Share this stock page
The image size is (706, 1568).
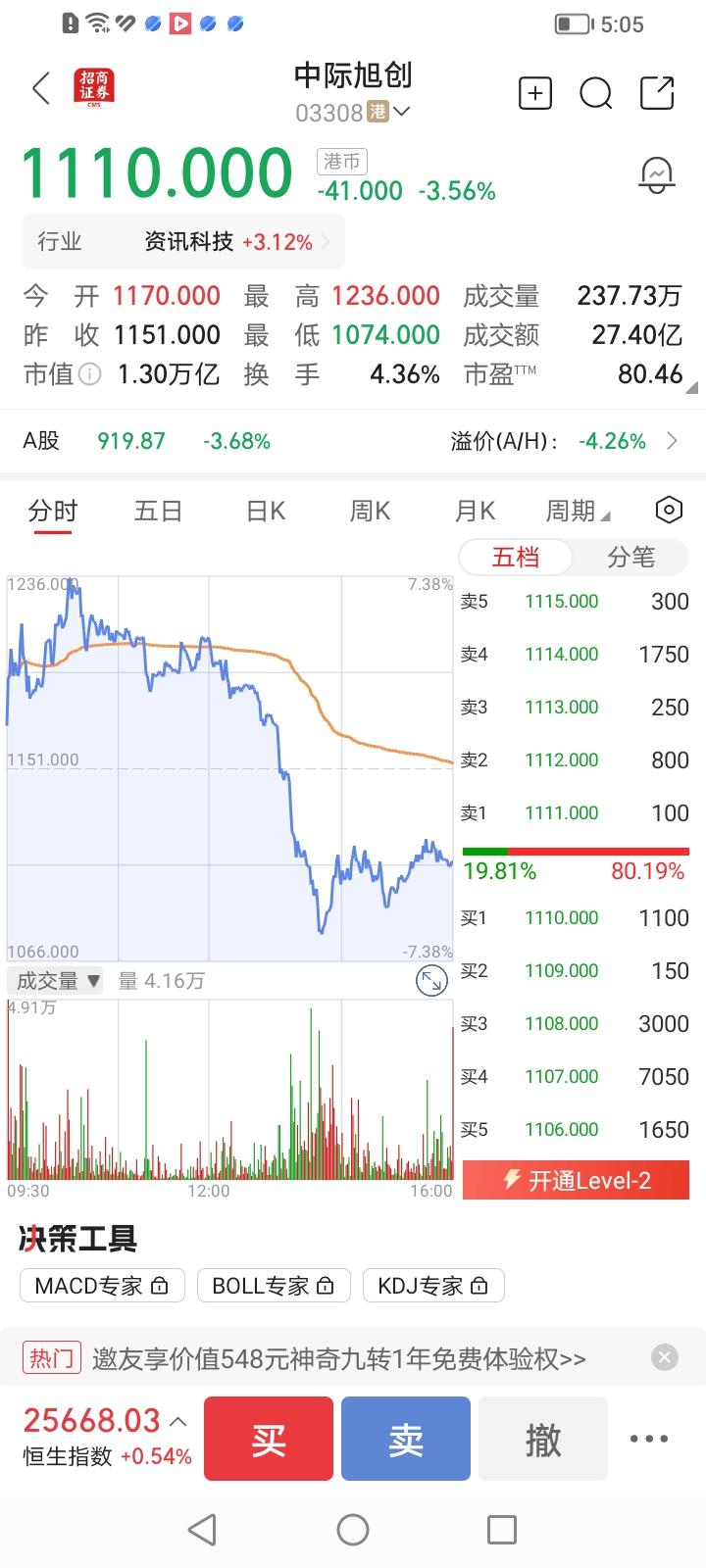point(657,92)
